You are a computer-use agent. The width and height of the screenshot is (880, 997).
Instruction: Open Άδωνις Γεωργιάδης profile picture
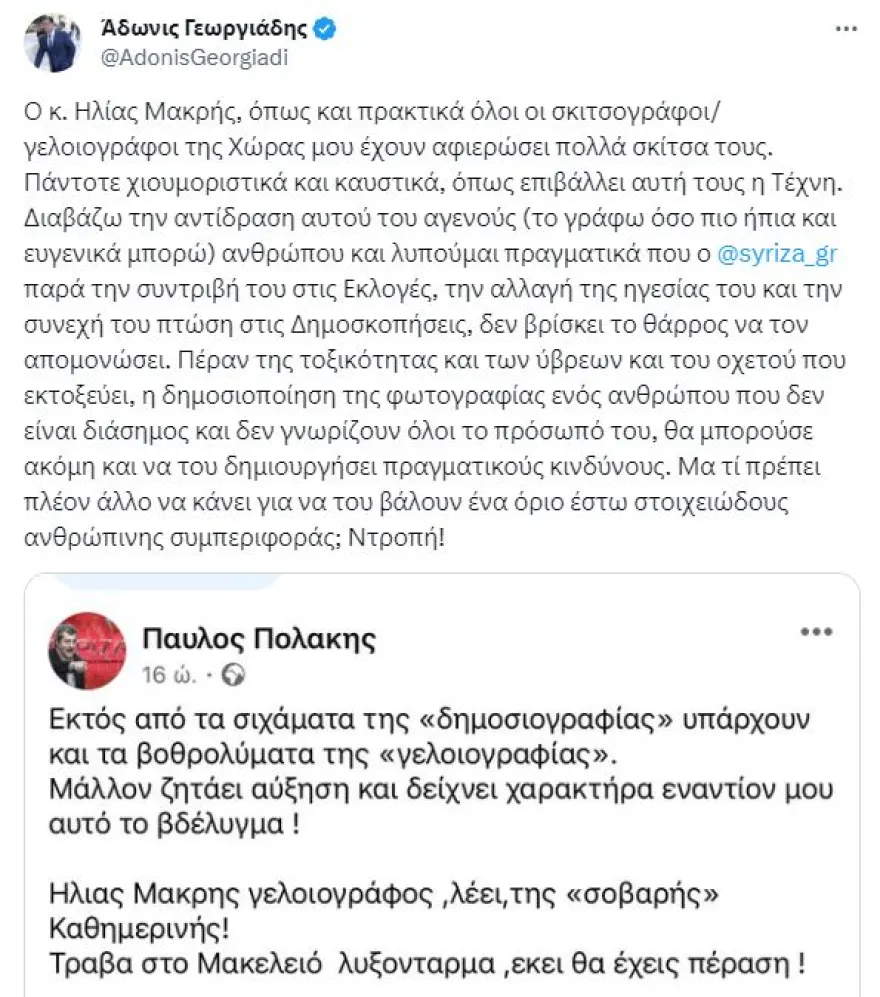coord(52,43)
